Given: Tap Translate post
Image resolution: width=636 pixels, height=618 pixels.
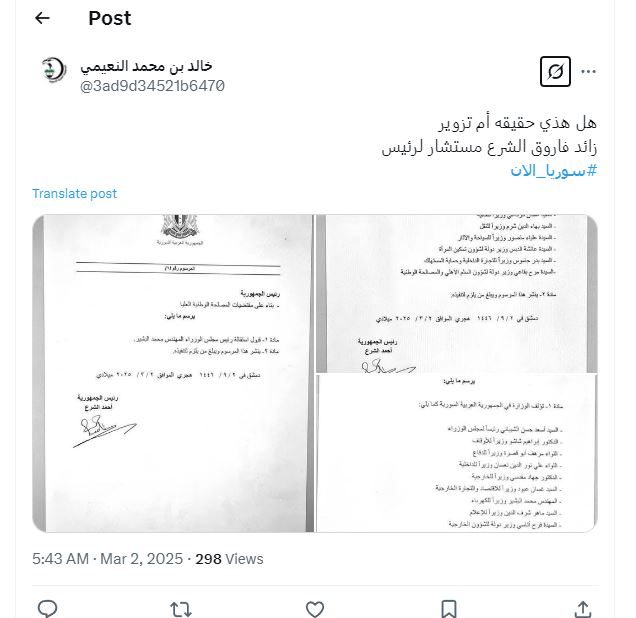Looking at the screenshot, I should [x=74, y=194].
